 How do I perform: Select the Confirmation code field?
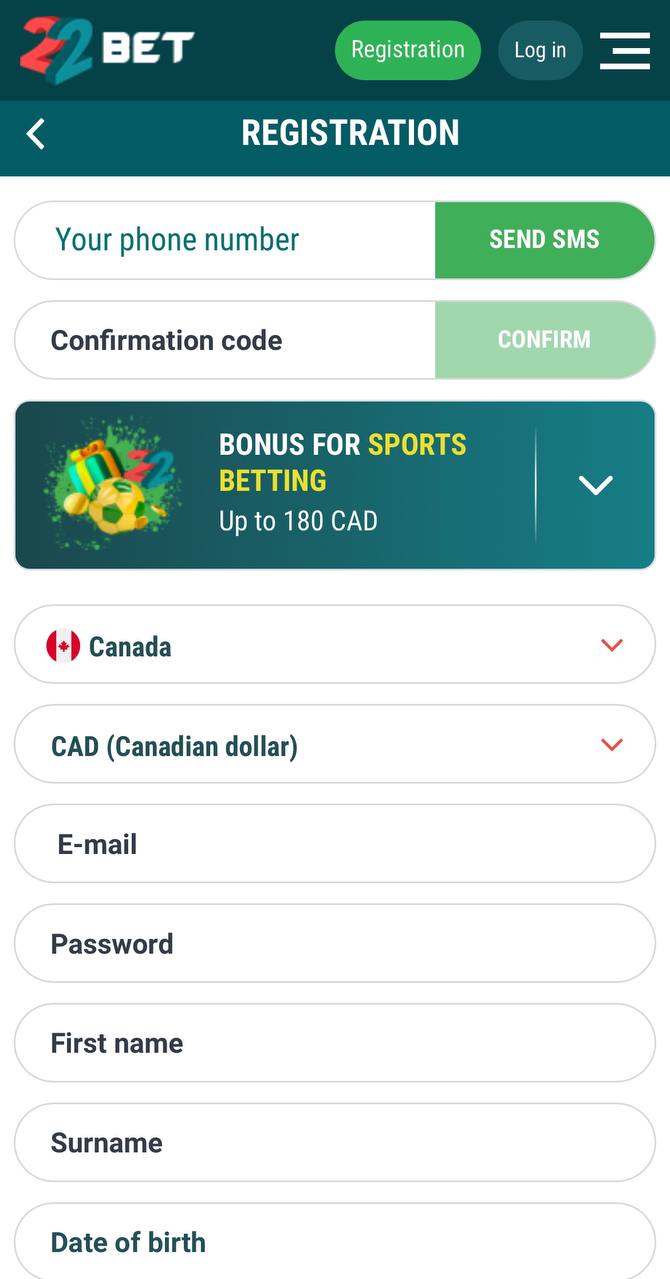tap(225, 340)
